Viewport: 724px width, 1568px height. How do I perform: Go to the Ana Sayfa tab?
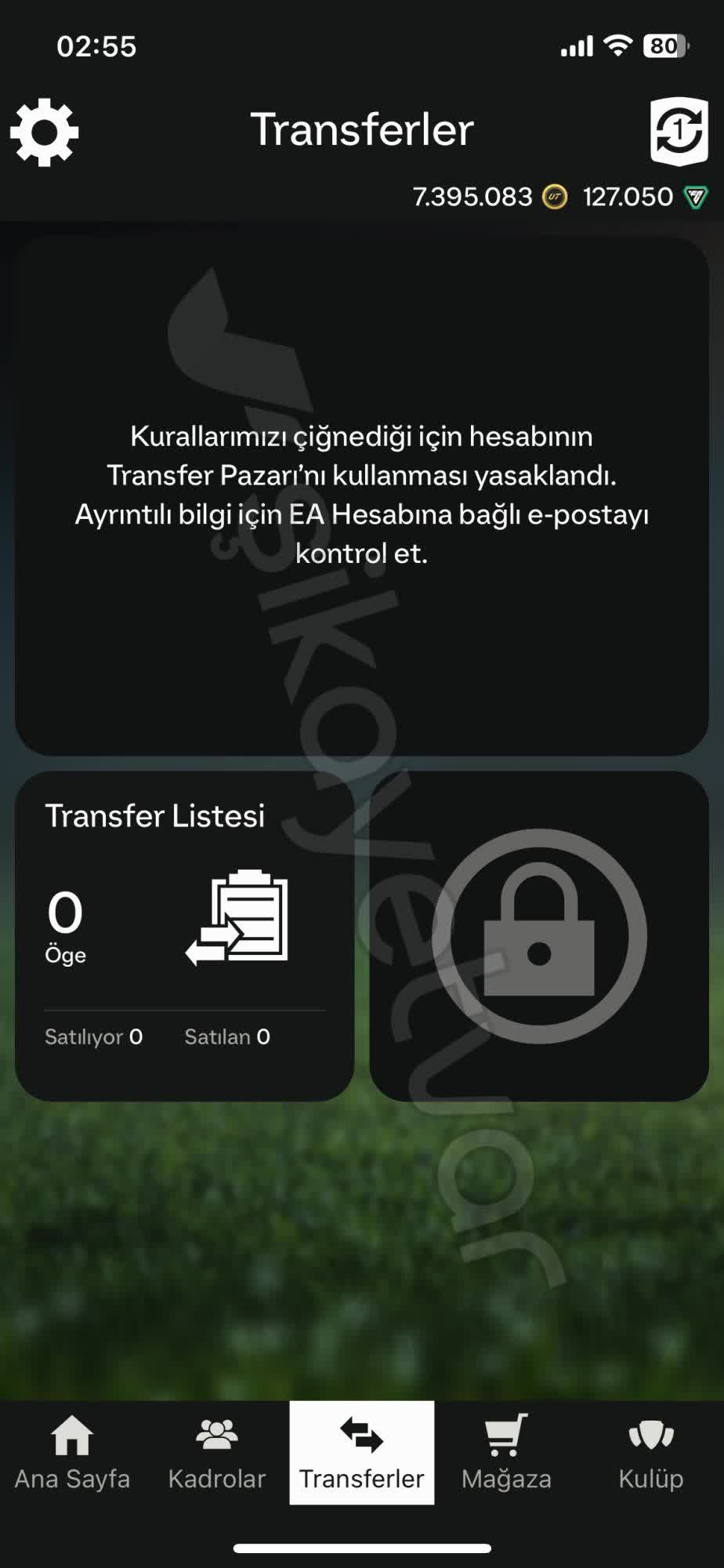pyautogui.click(x=72, y=1453)
